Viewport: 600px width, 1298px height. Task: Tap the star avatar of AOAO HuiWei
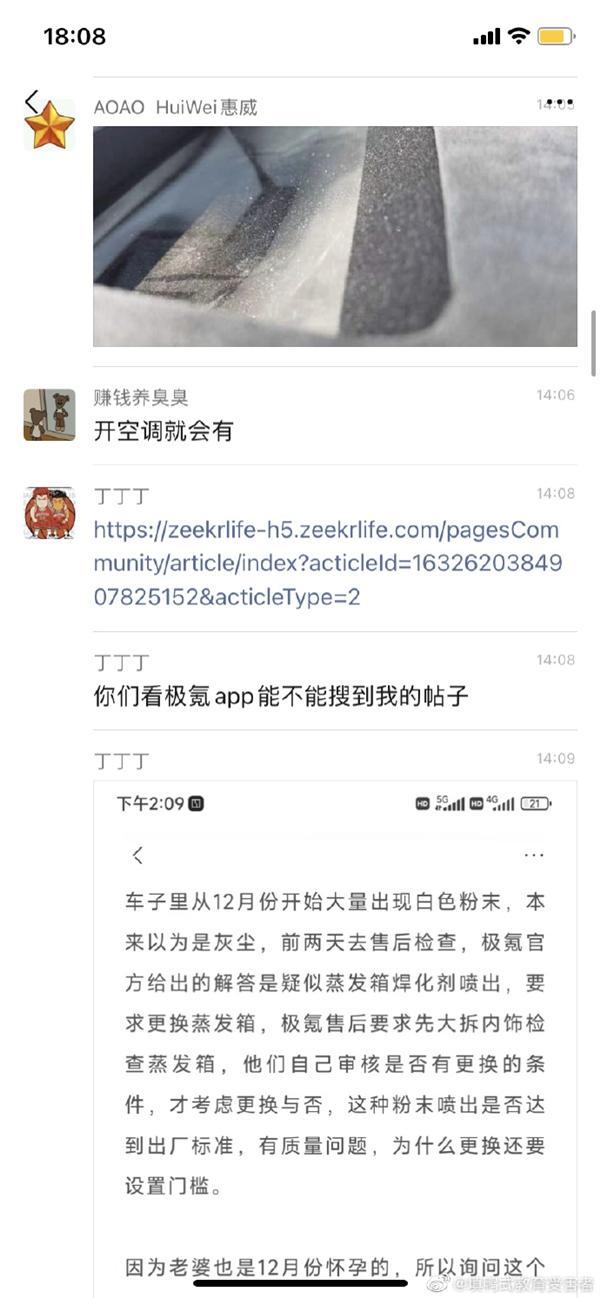pyautogui.click(x=49, y=126)
